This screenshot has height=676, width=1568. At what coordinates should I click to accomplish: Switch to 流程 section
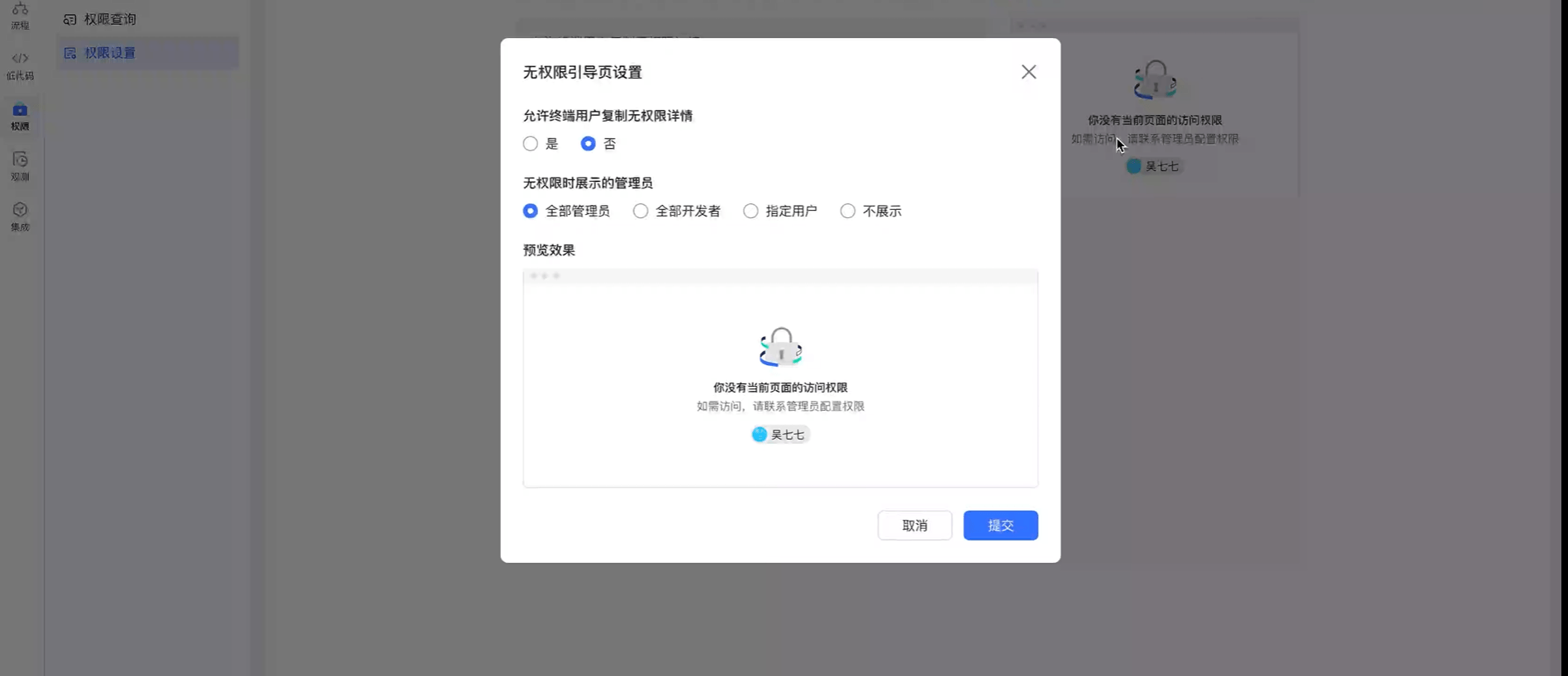pyautogui.click(x=20, y=16)
